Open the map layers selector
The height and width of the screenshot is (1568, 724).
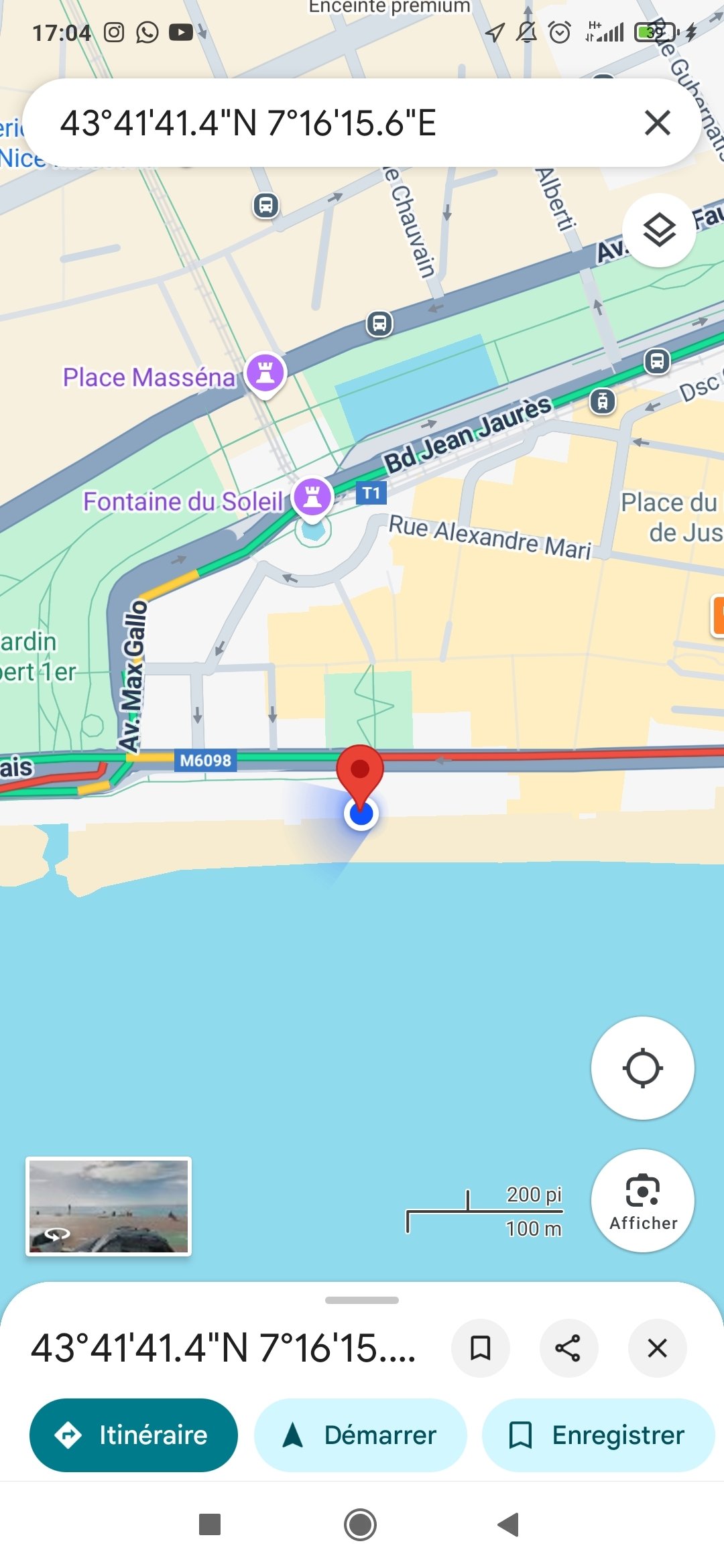click(660, 231)
